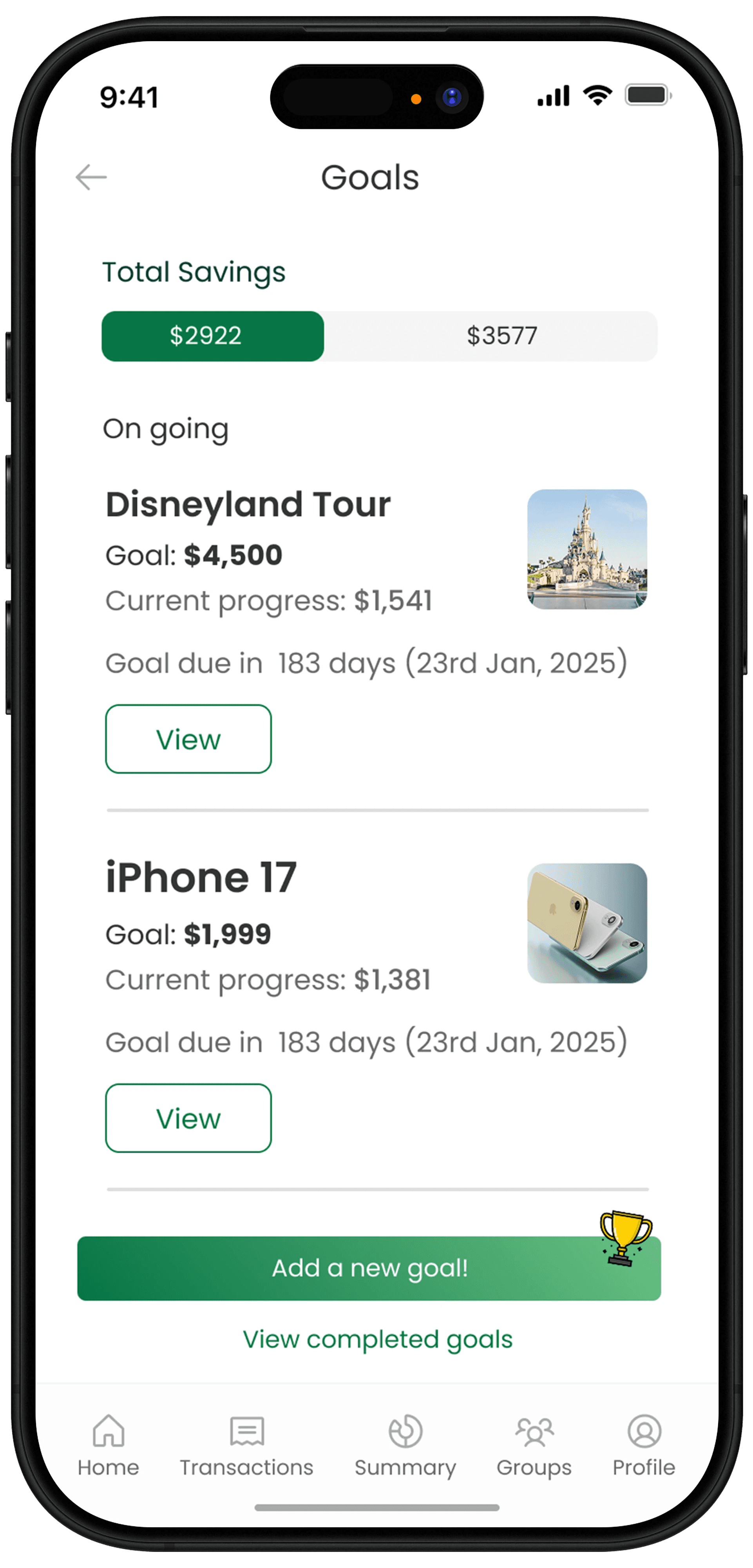Open the Groups tab
Screen dimensions: 753x1568
(x=534, y=1445)
